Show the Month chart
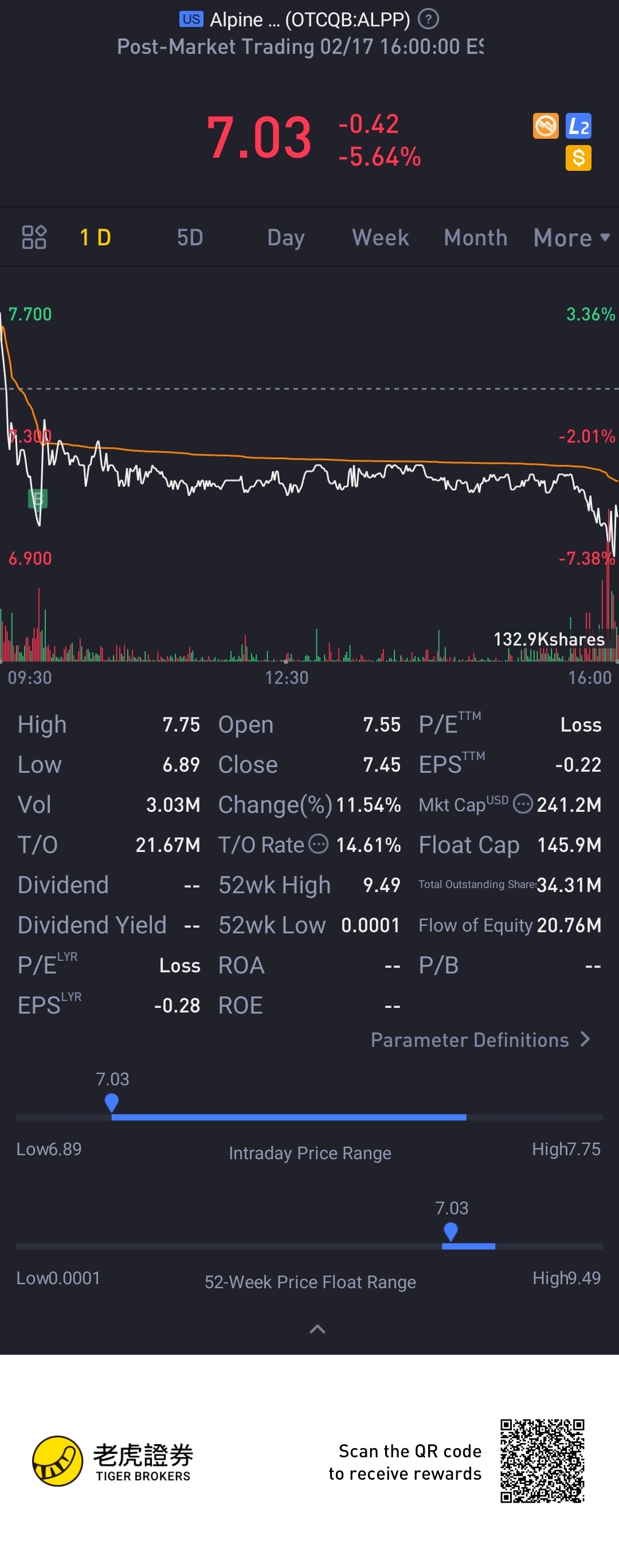This screenshot has height=1568, width=619. pyautogui.click(x=475, y=237)
